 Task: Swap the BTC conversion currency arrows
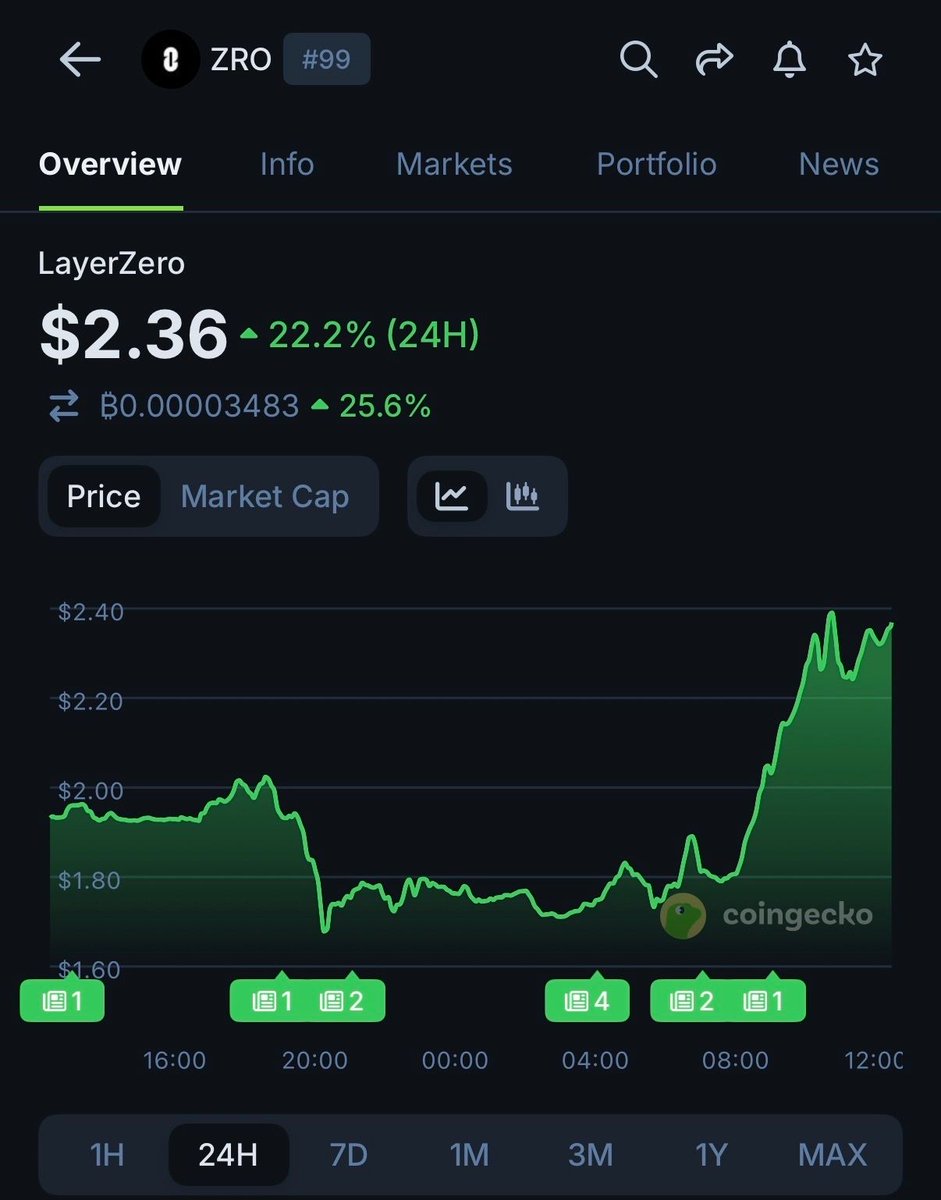pyautogui.click(x=64, y=406)
